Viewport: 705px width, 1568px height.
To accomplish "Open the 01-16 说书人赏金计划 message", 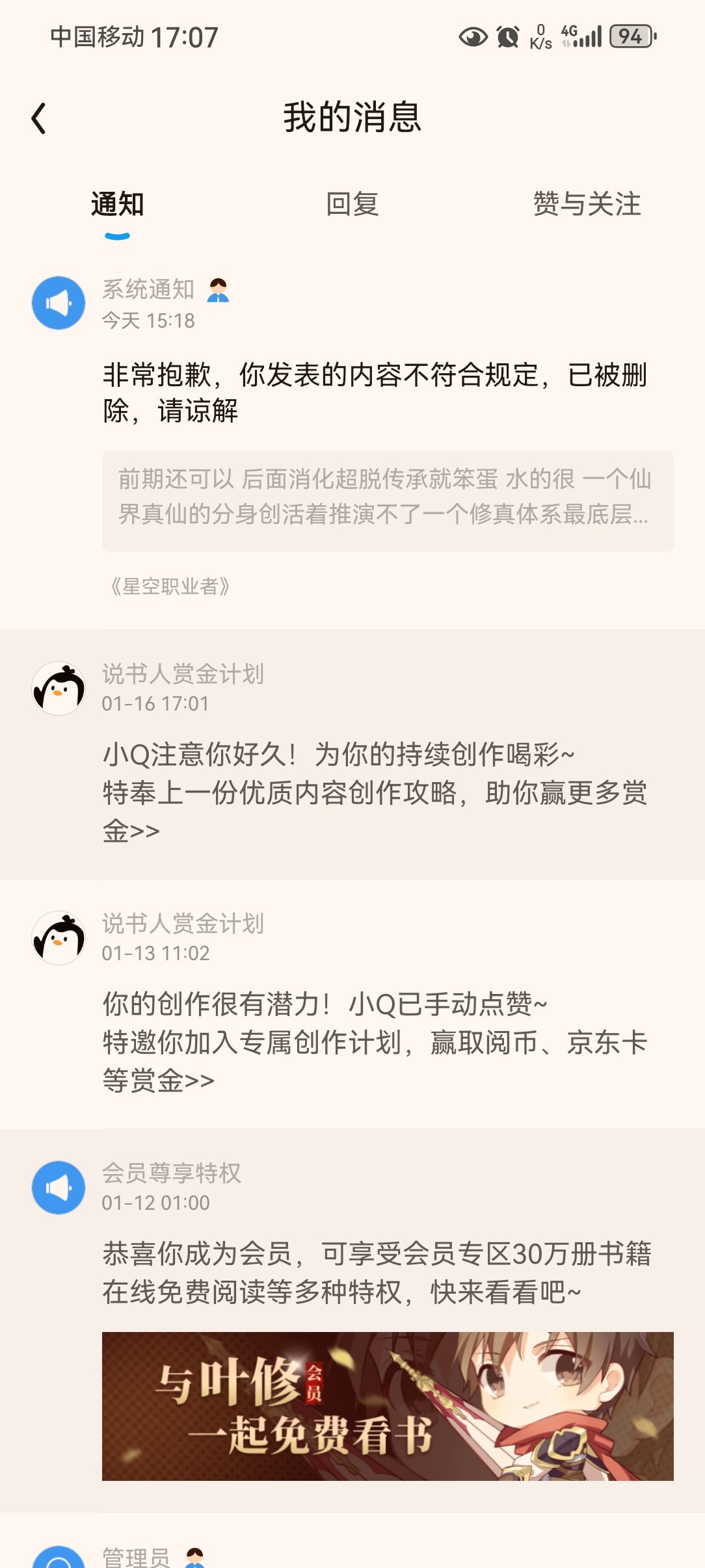I will [374, 792].
